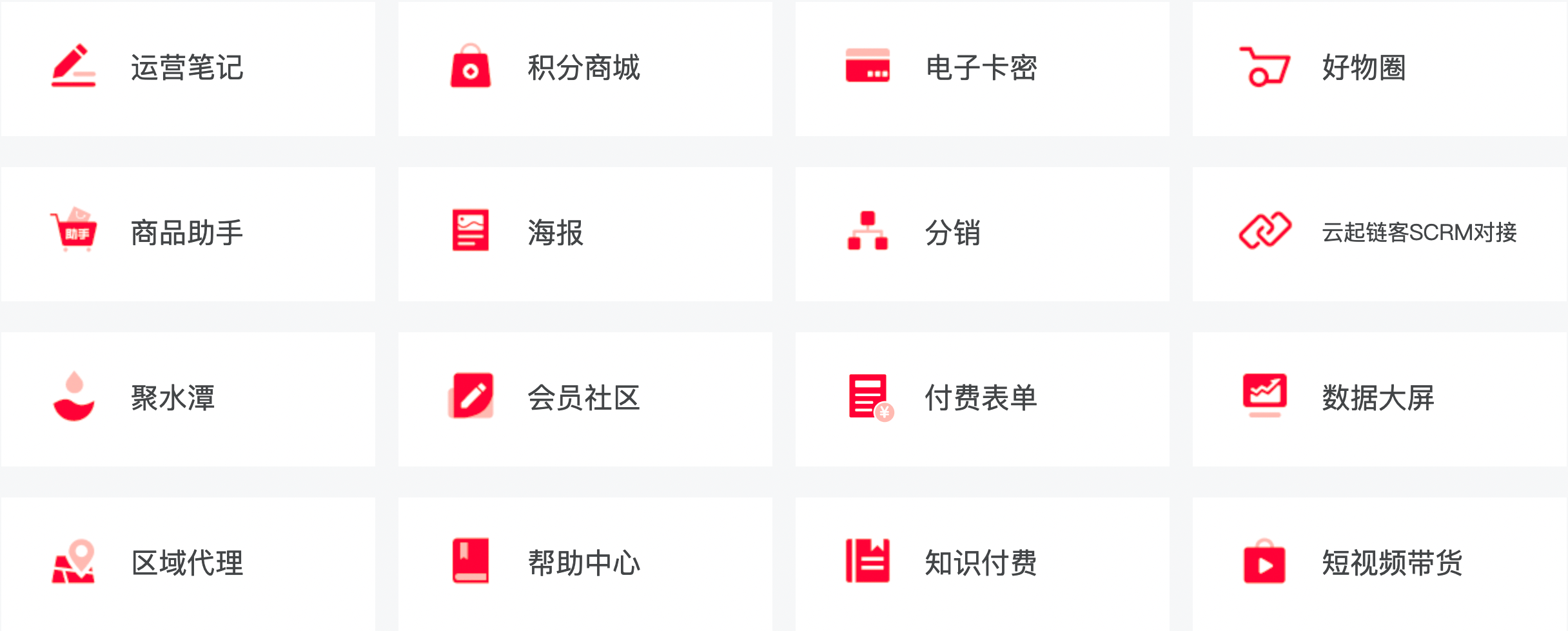Select the 聚水潭 card
Image resolution: width=1568 pixels, height=631 pixels.
click(x=173, y=398)
